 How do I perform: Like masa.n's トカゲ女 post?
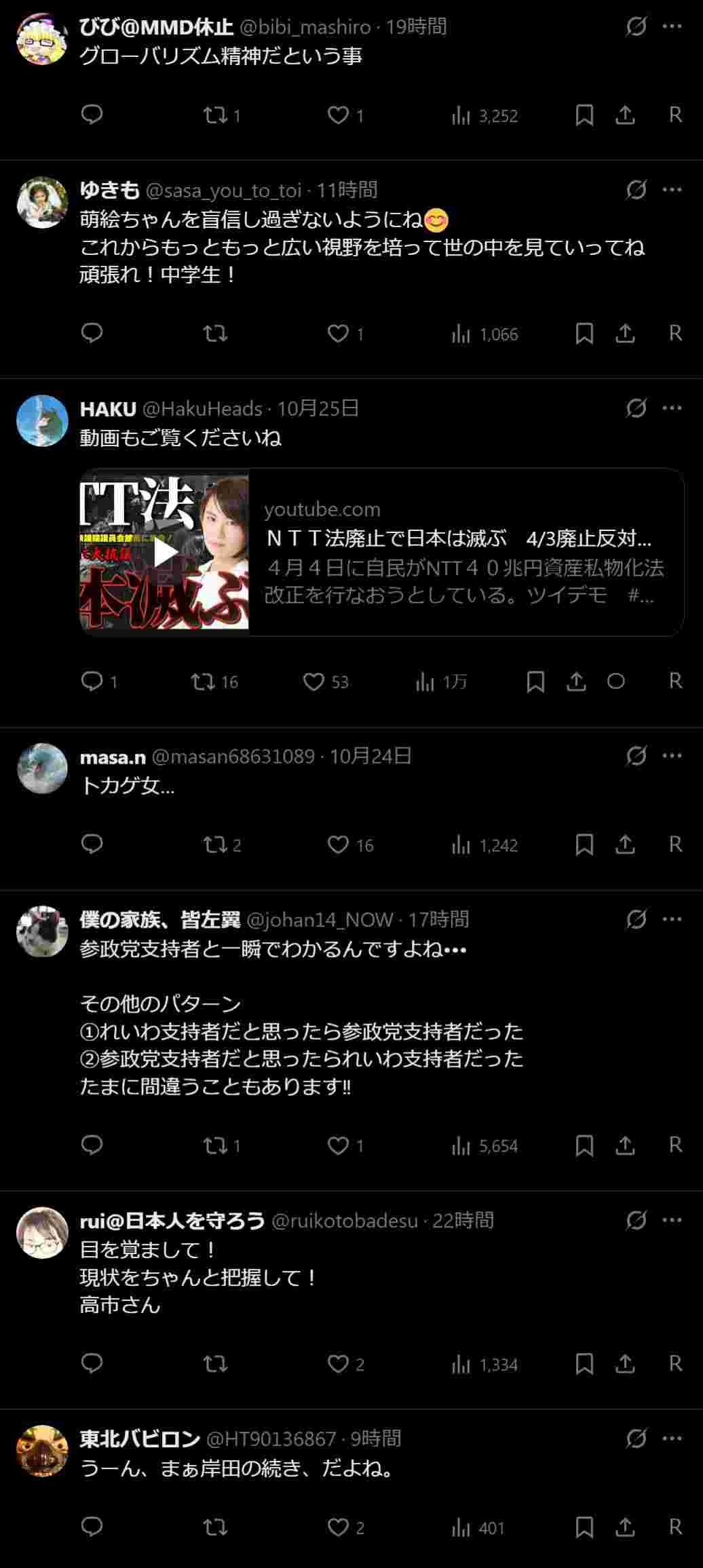(338, 844)
